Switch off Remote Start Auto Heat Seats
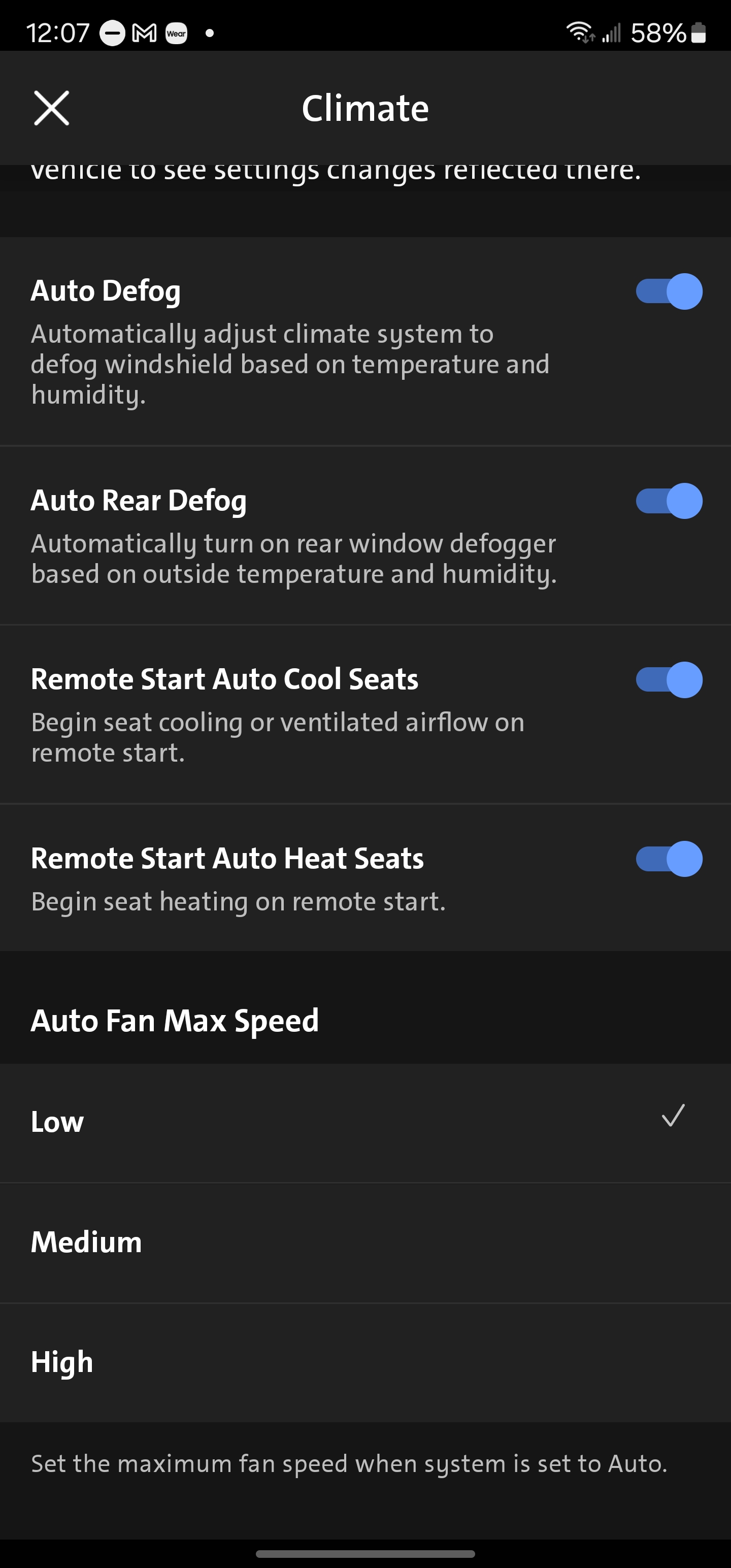731x1568 pixels. 669,859
